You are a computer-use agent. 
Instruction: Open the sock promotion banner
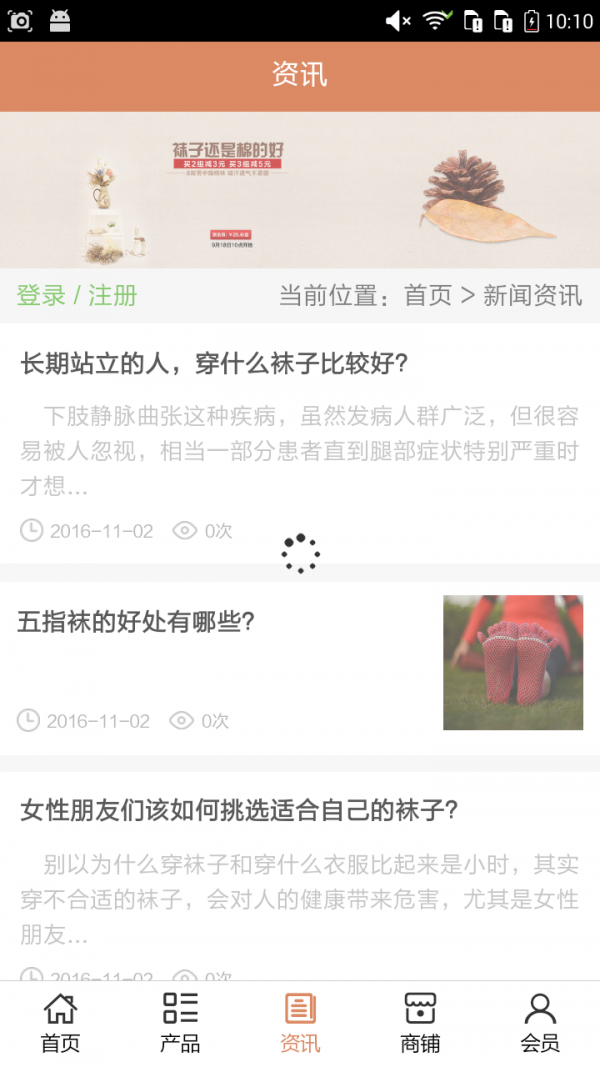300,189
